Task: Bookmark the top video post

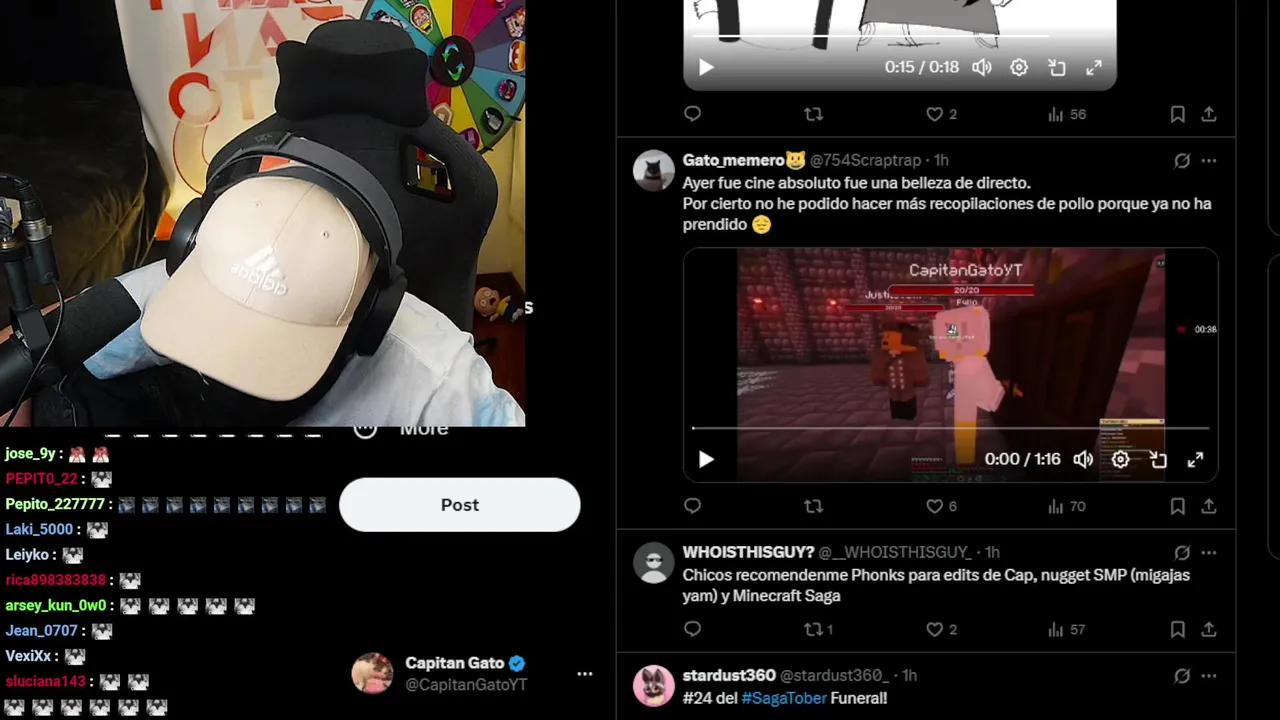Action: [x=1178, y=115]
